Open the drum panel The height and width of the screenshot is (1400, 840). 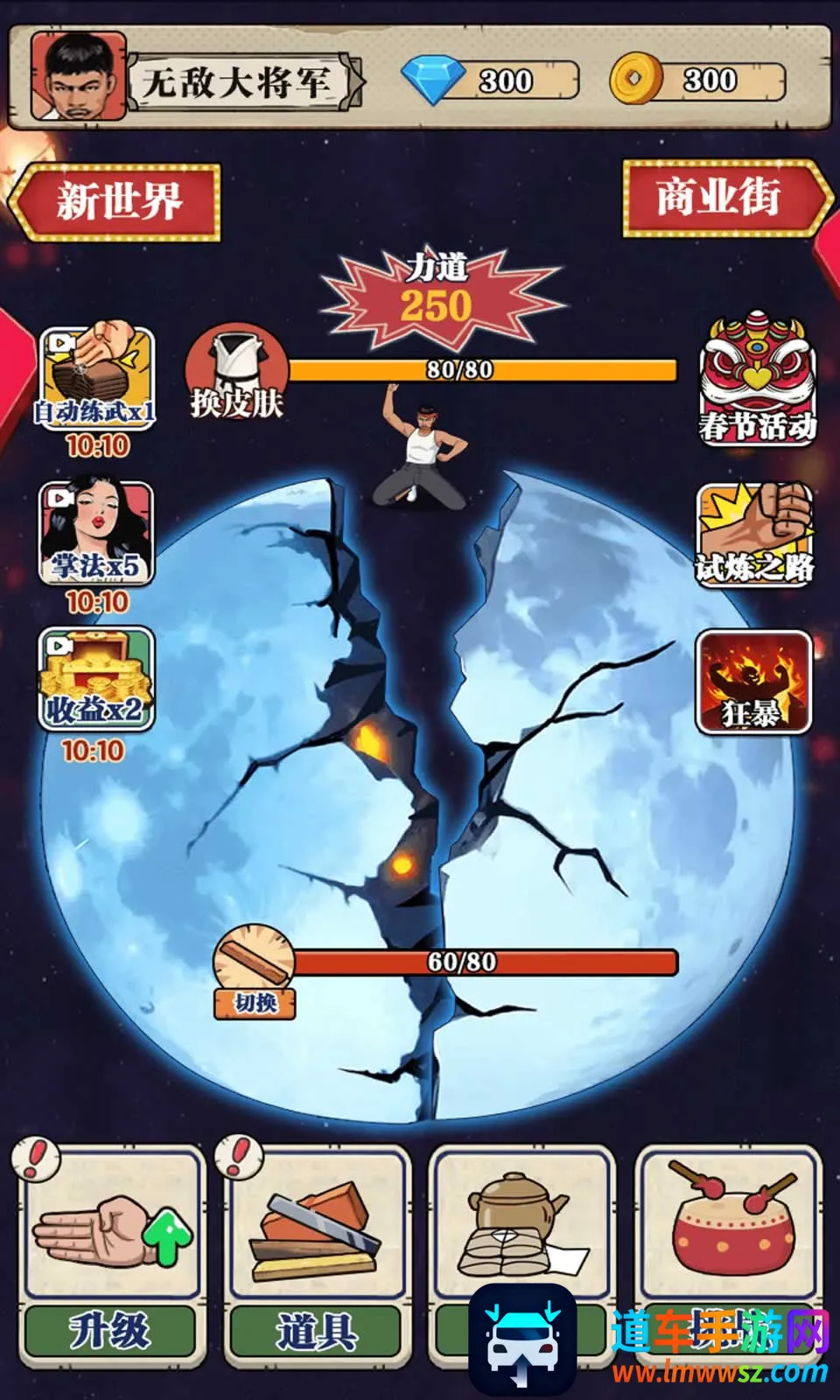[728, 1225]
